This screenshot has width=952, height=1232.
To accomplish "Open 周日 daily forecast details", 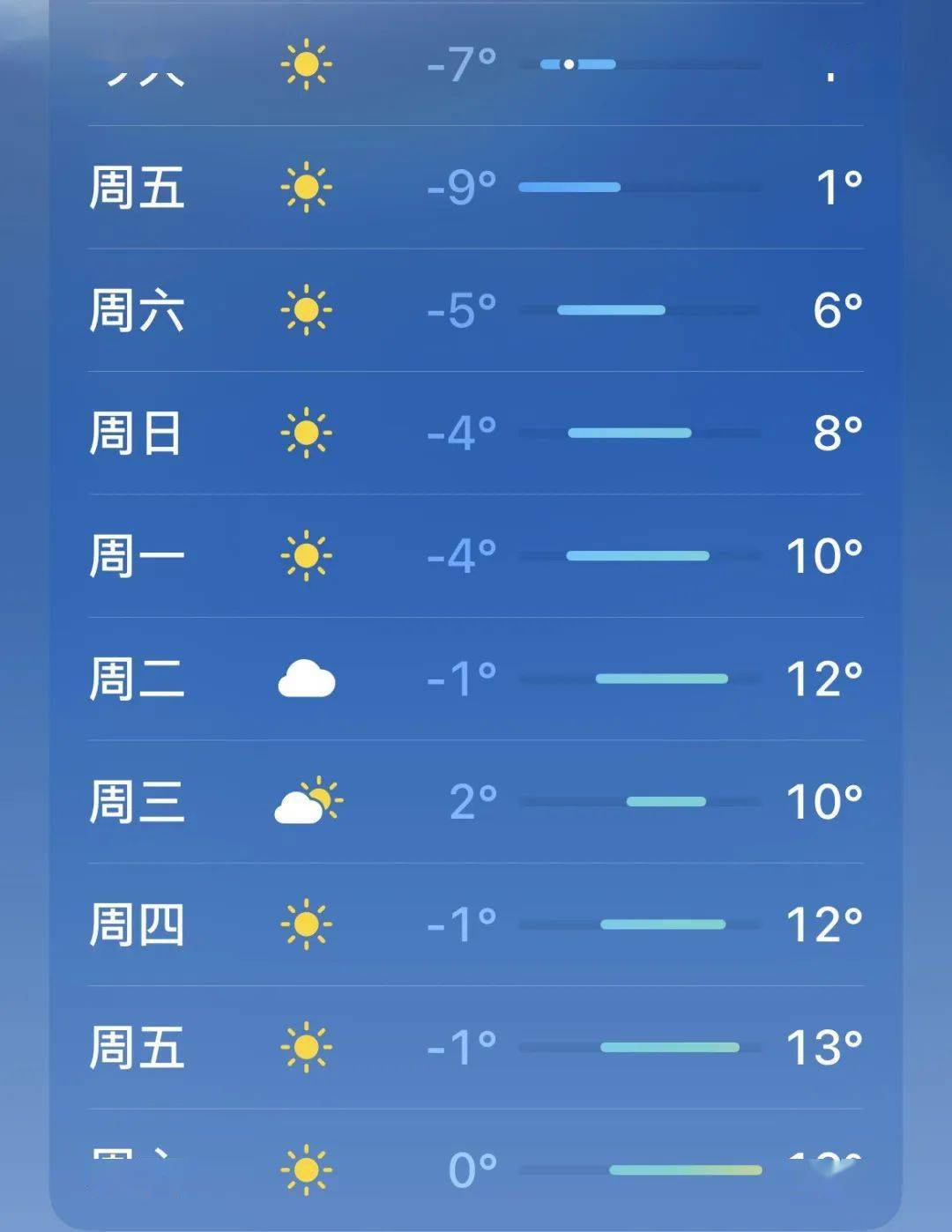I will click(x=476, y=433).
